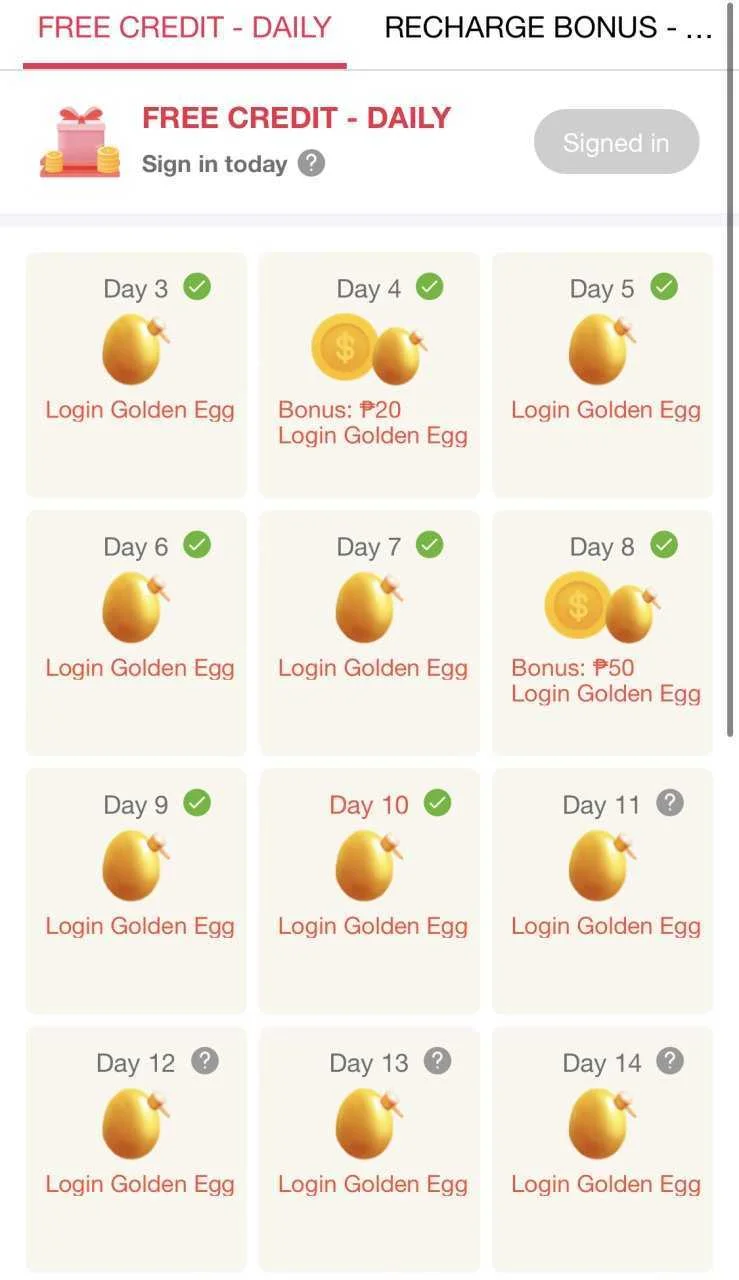
Task: Switch to the RECHARGE BONUS tab
Action: point(548,28)
